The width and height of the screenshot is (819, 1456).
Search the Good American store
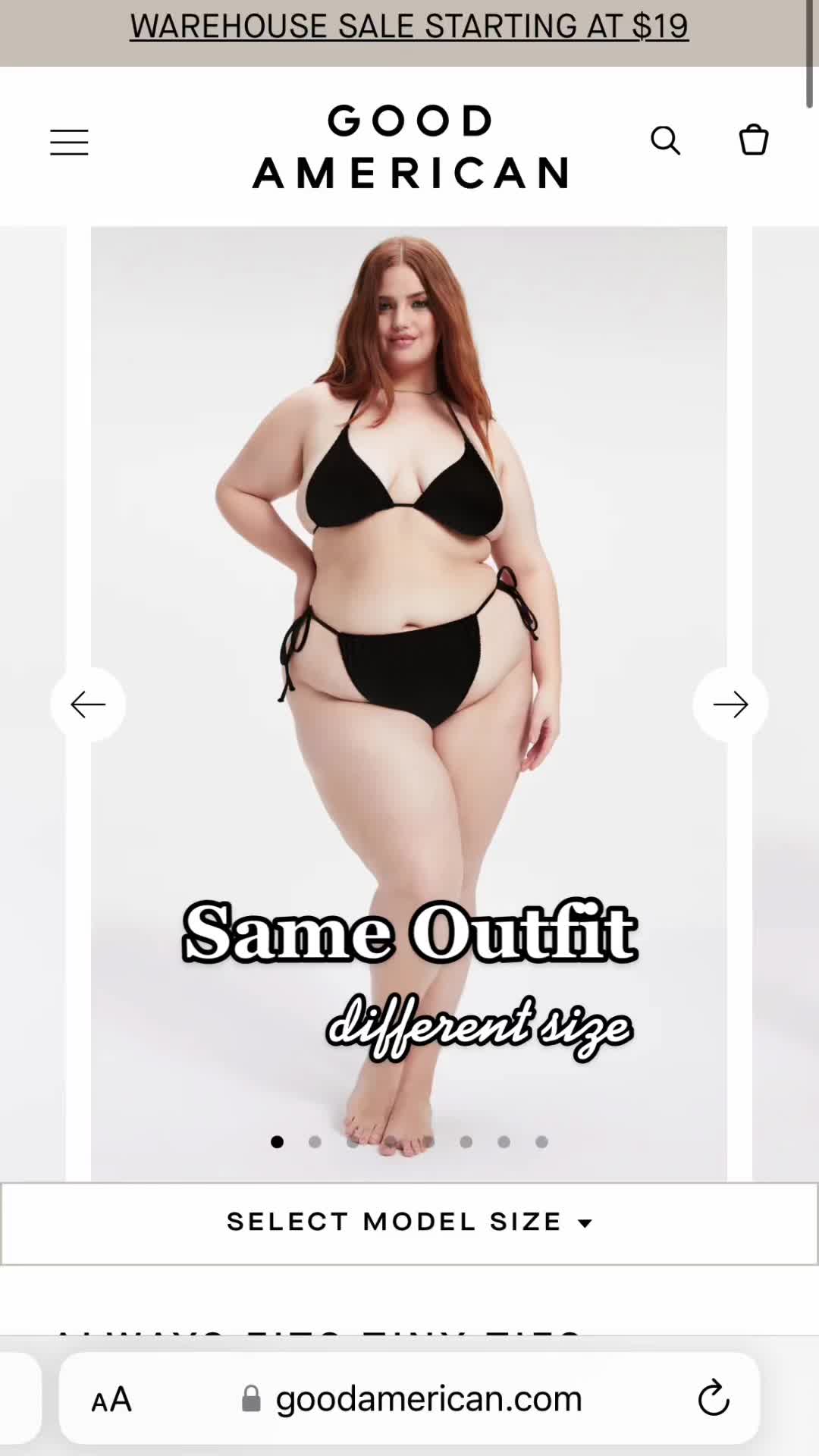click(x=665, y=140)
